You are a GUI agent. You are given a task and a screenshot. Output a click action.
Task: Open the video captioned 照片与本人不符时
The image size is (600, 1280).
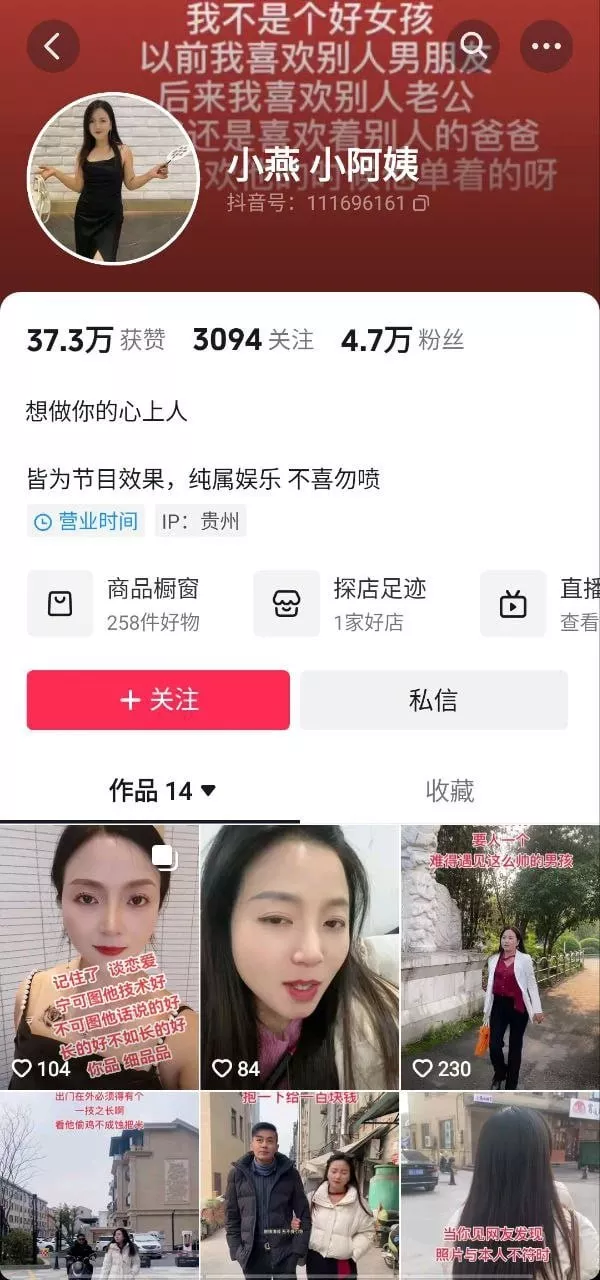(x=501, y=1186)
